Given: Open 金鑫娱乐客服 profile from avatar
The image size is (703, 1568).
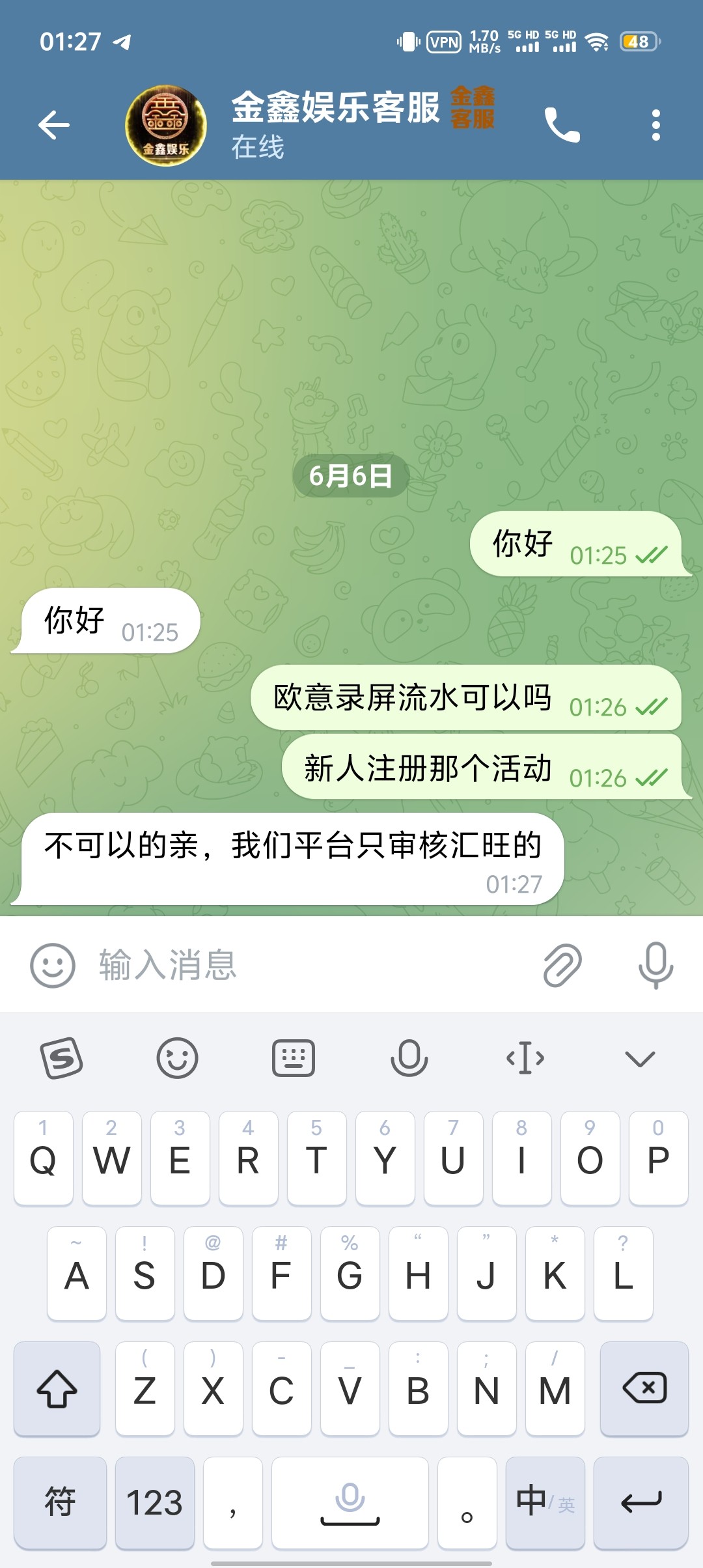Looking at the screenshot, I should (x=166, y=125).
